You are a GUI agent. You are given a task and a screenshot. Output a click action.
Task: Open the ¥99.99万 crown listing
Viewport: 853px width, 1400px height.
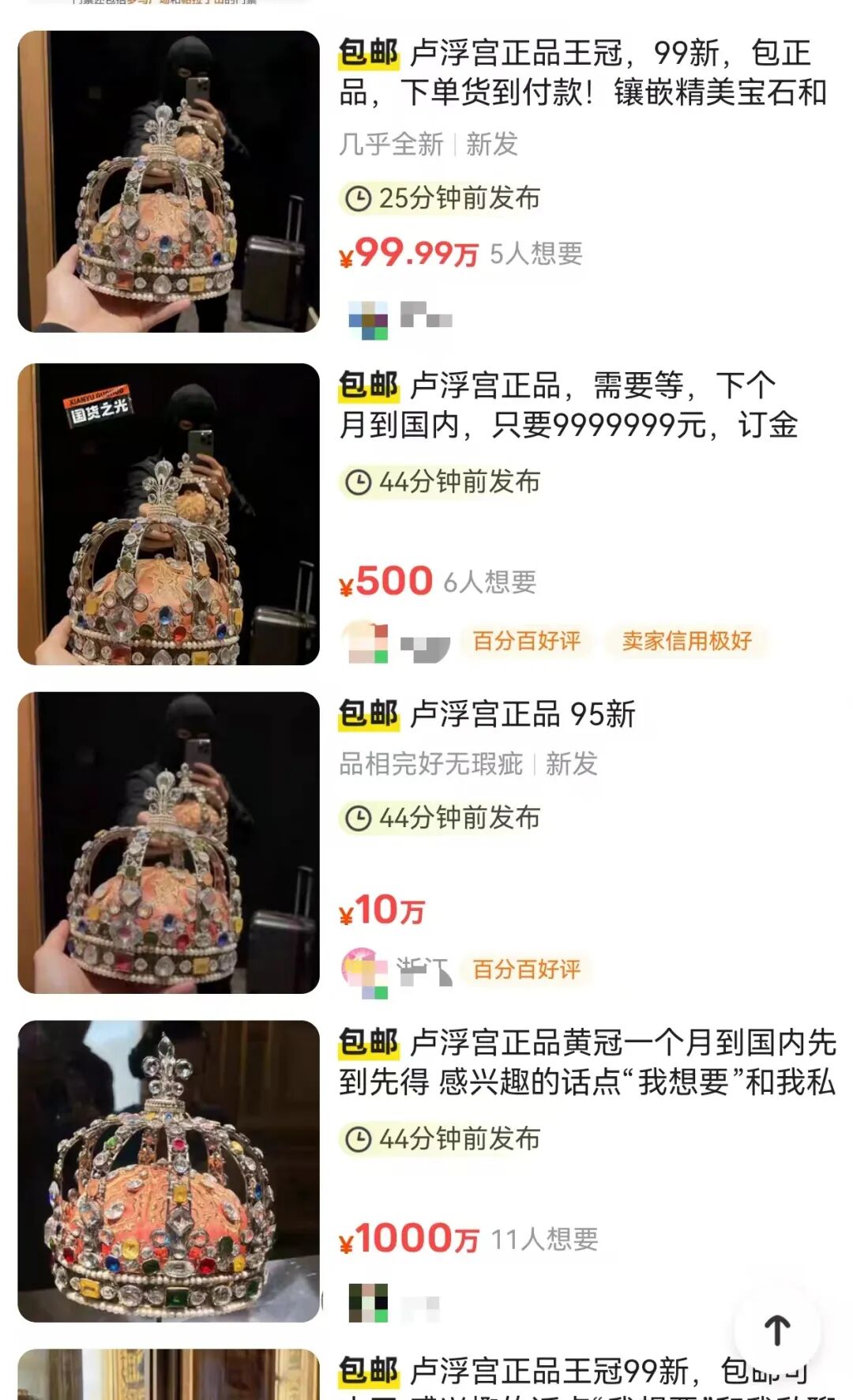point(583,73)
